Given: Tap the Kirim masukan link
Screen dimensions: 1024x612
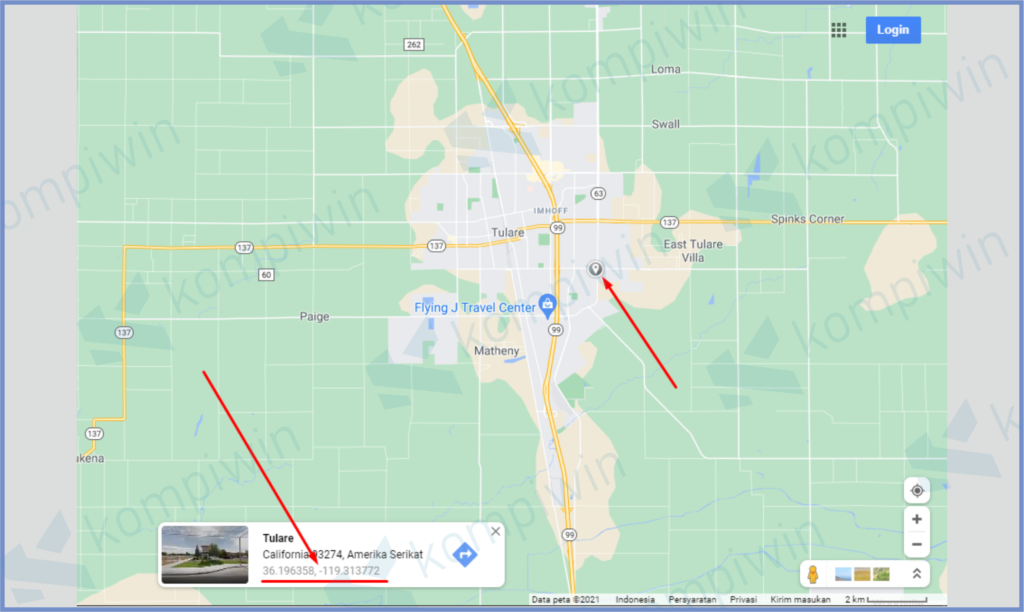Looking at the screenshot, I should click(801, 600).
